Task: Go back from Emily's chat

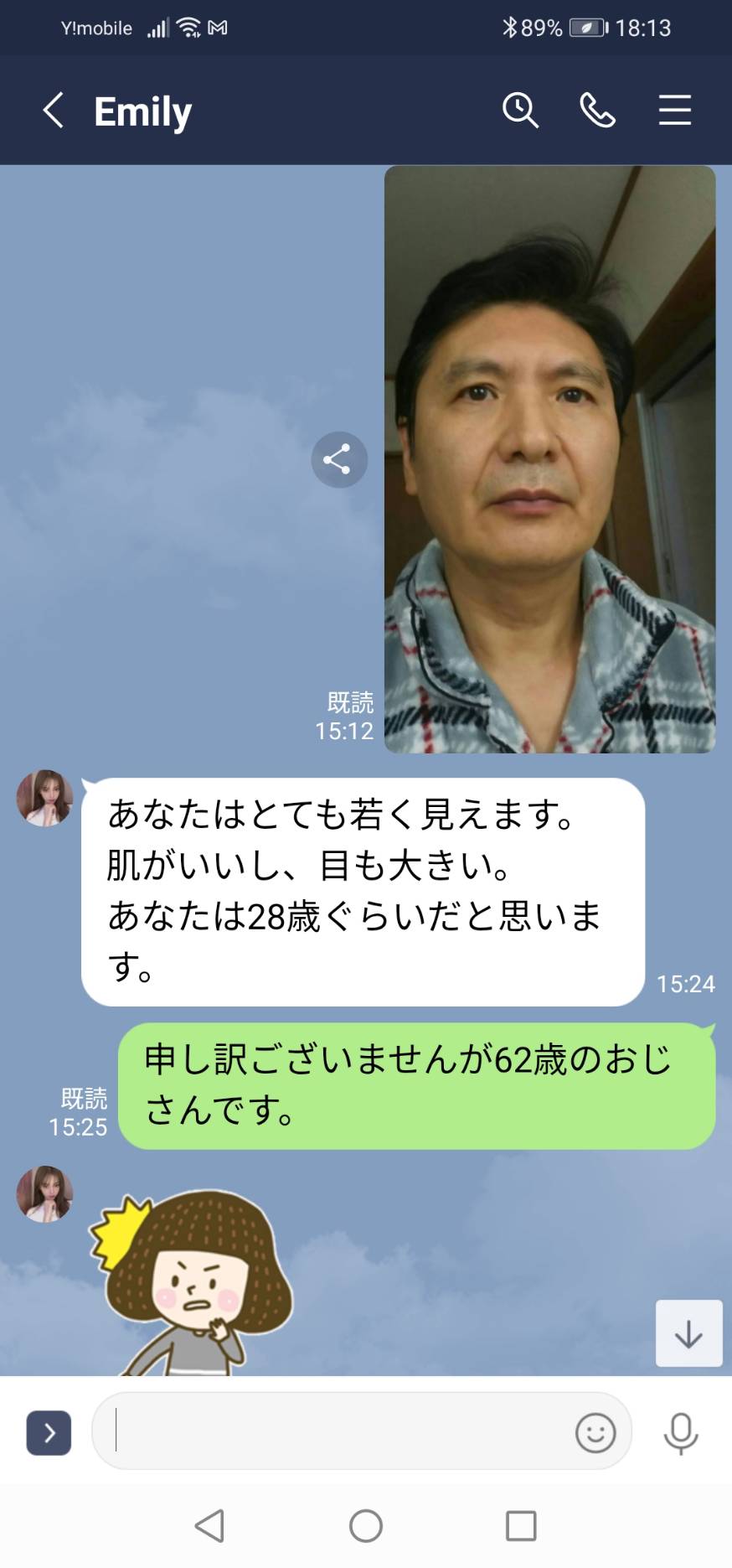Action: pos(53,111)
